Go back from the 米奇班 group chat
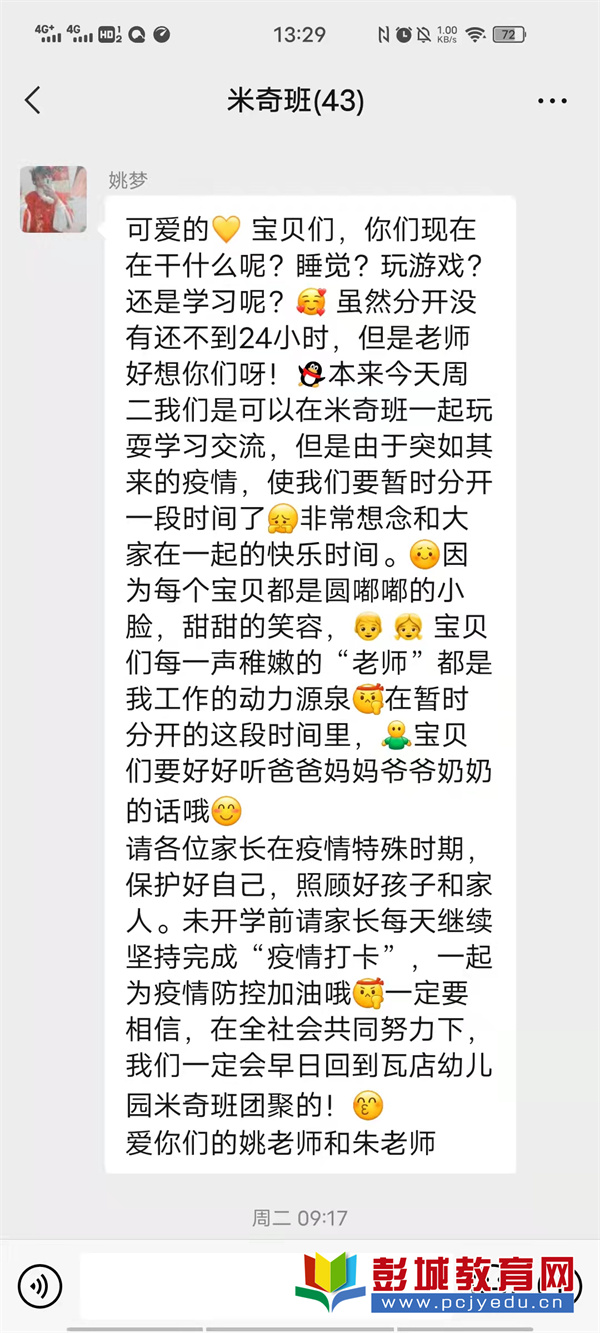Viewport: 600px width, 1333px height. coord(33,101)
